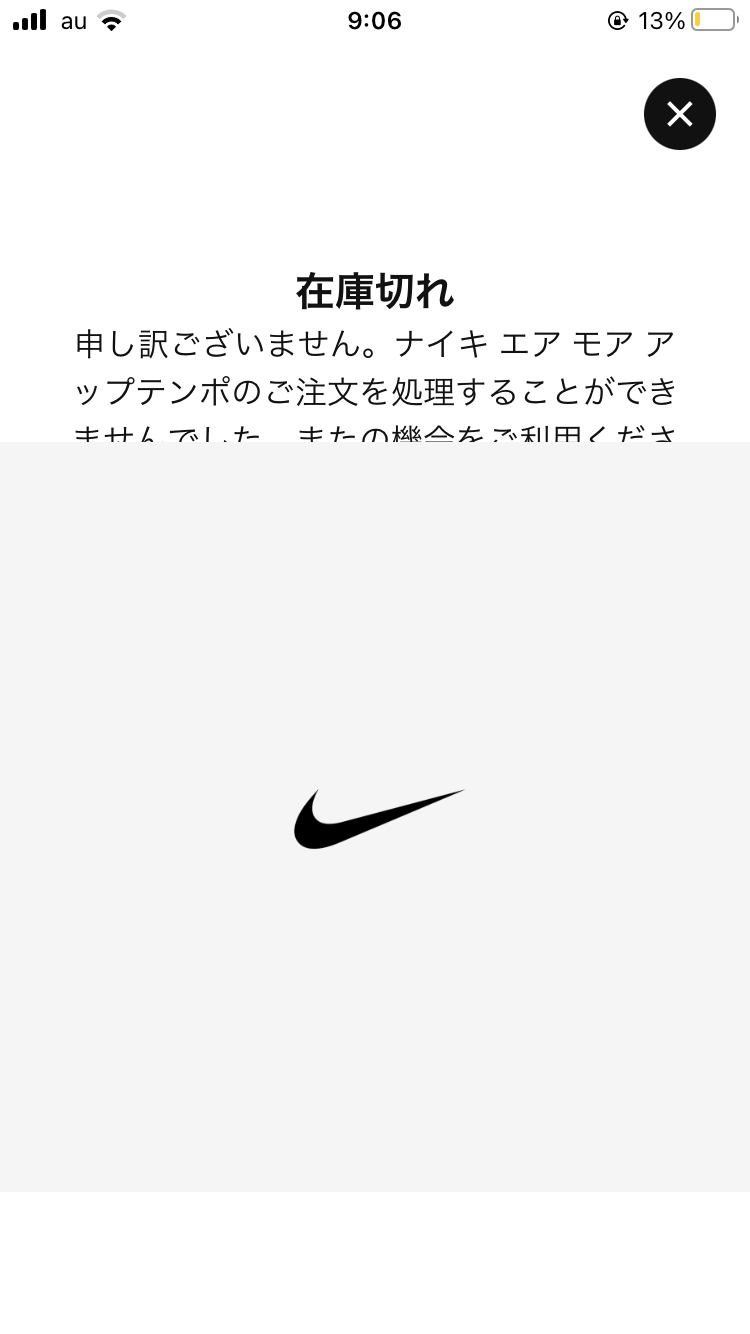Tap the yellow battery indicator
750x1334 pixels.
[712, 18]
